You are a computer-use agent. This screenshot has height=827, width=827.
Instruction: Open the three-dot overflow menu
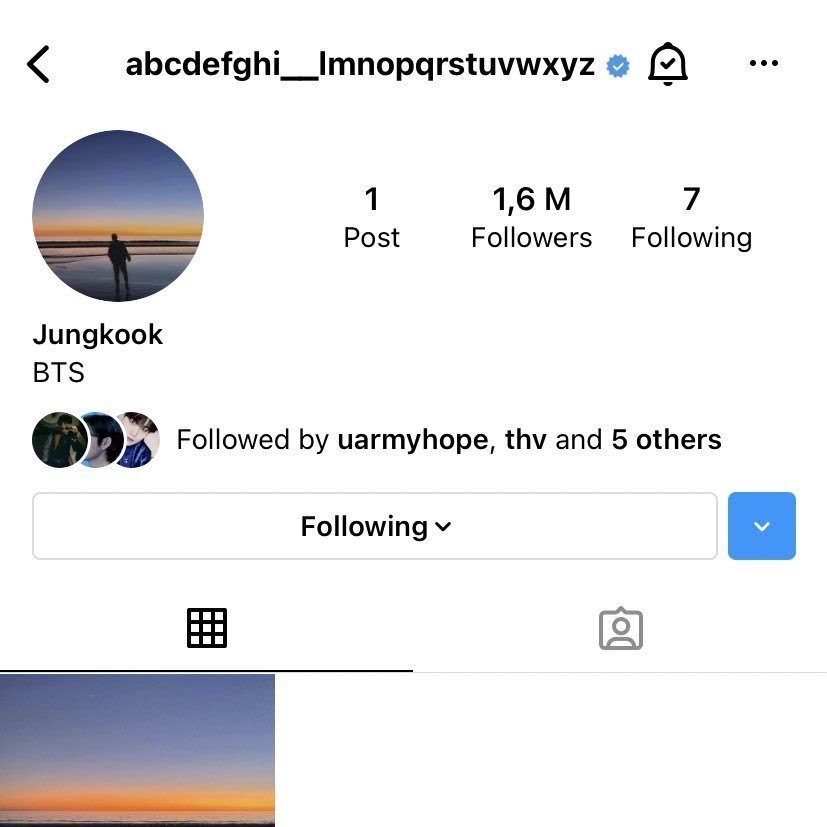[763, 64]
